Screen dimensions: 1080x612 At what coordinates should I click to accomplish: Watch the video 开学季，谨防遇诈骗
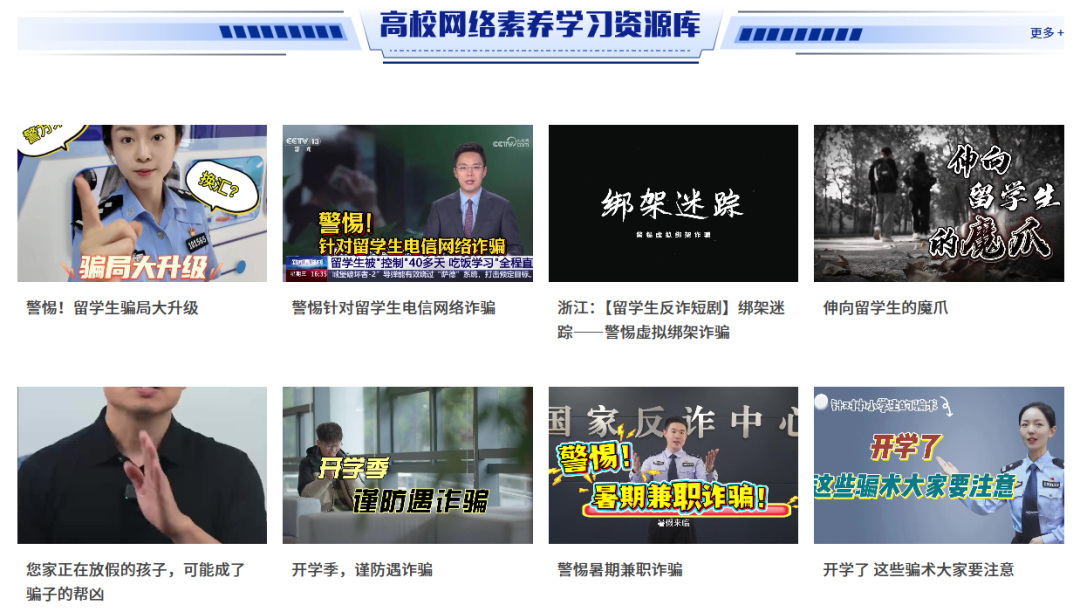[x=407, y=465]
